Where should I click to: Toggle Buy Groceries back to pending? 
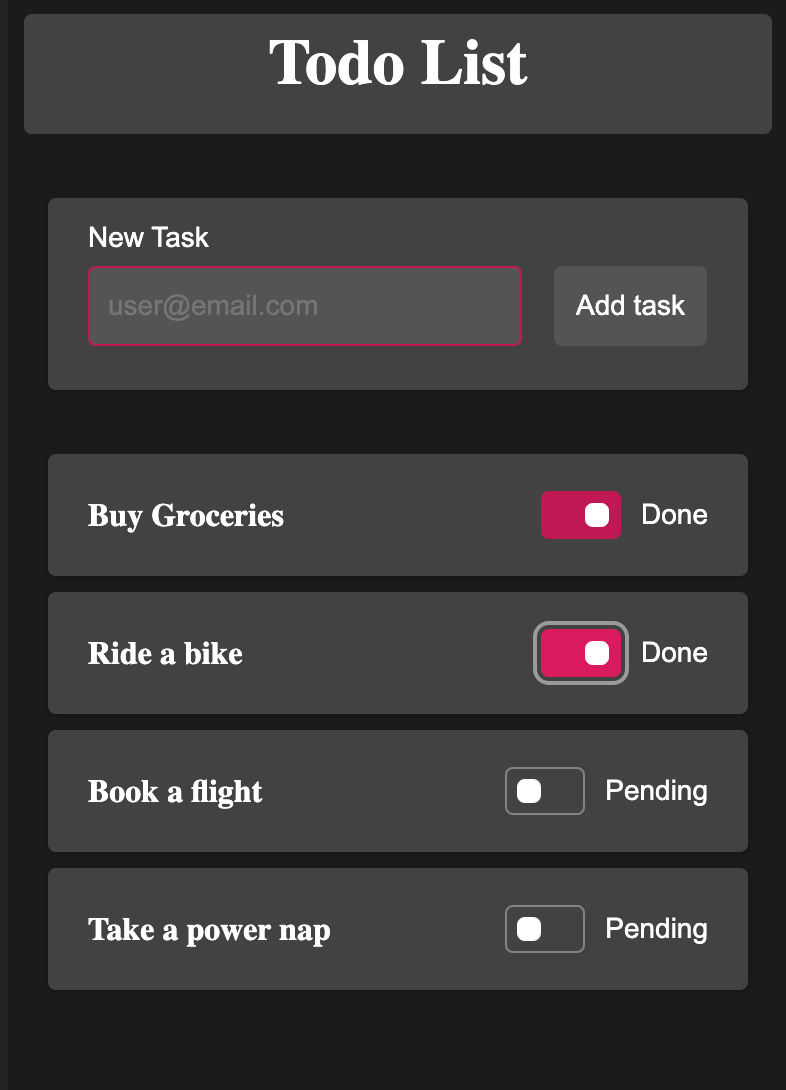[x=581, y=515]
